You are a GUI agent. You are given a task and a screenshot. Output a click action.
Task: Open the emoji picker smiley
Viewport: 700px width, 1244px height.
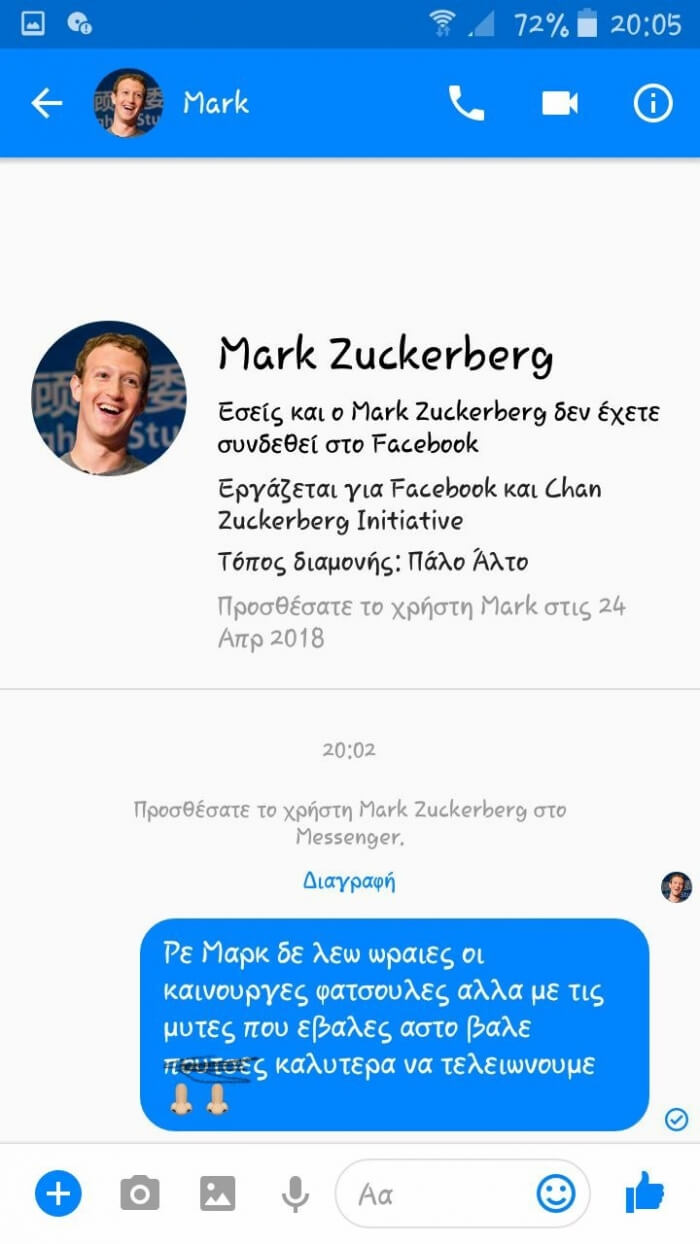[x=556, y=1193]
